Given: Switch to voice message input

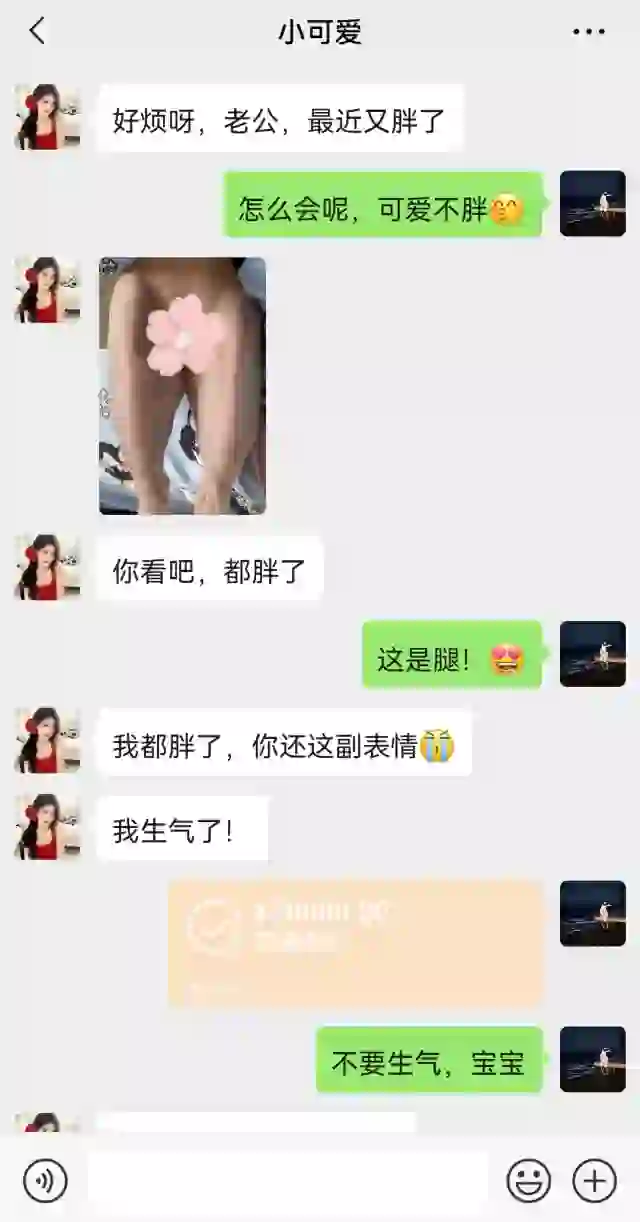Looking at the screenshot, I should coord(45,1181).
